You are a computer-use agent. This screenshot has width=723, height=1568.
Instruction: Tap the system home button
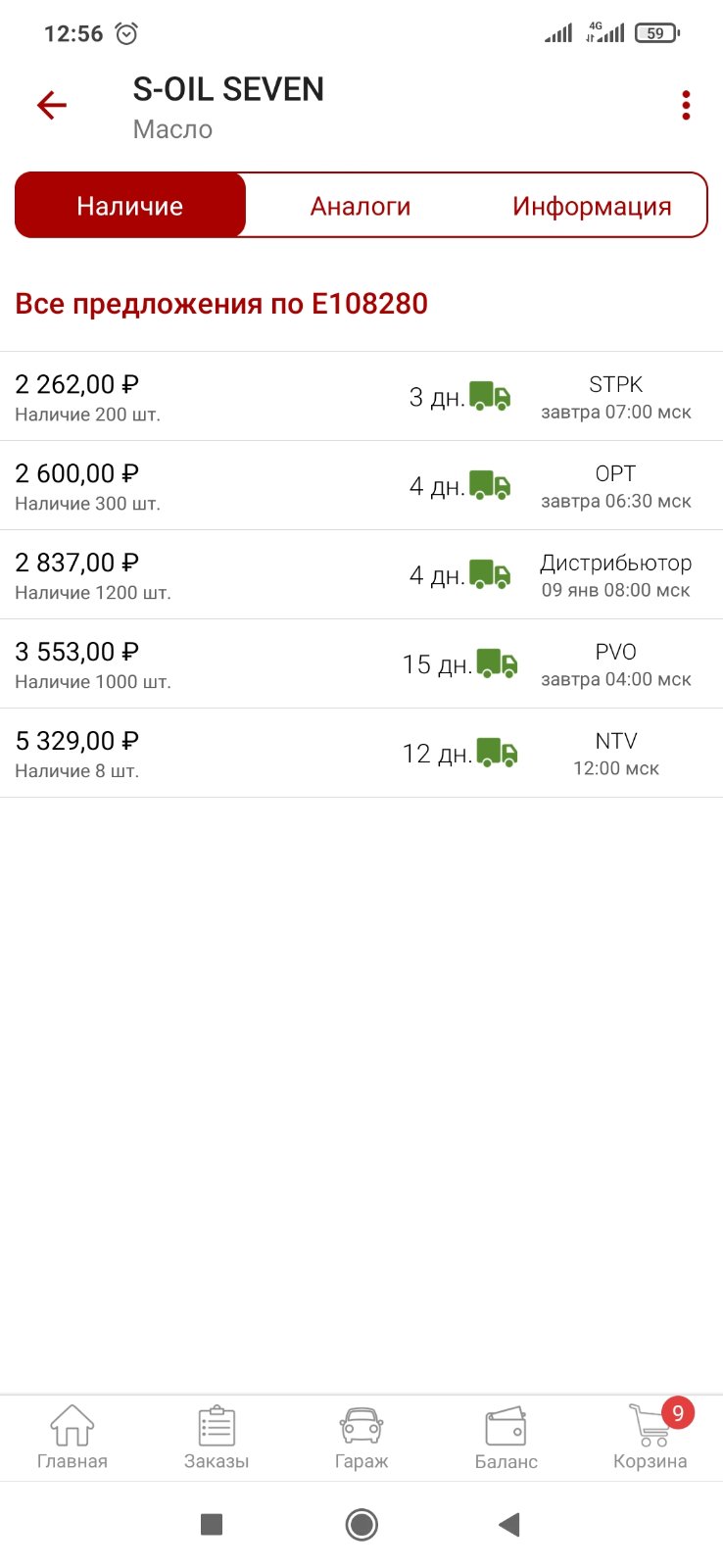click(361, 1525)
